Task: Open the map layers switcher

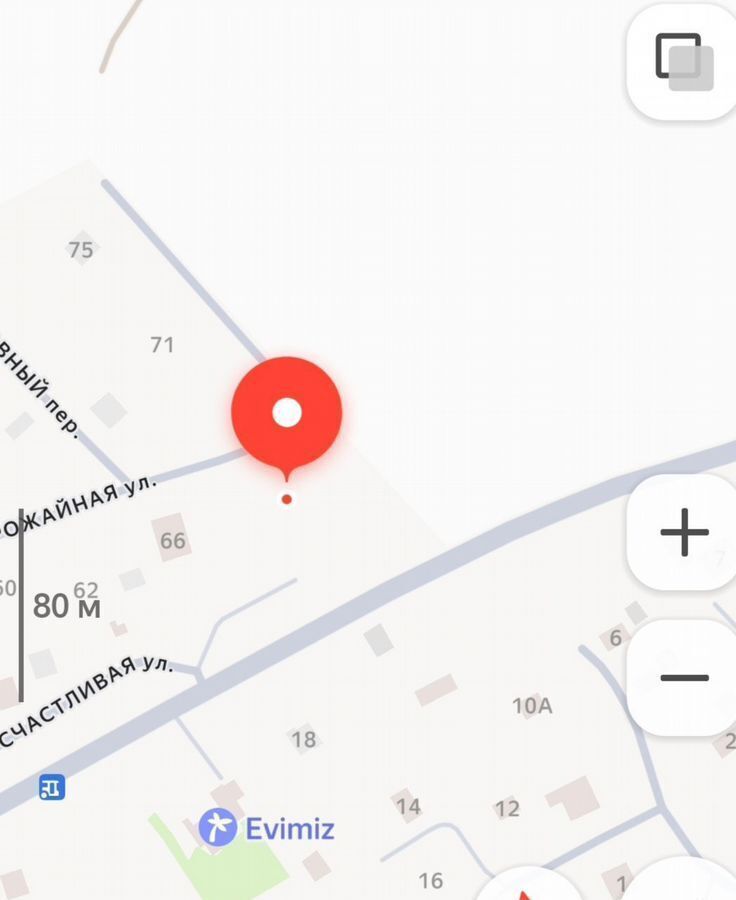Action: (684, 62)
